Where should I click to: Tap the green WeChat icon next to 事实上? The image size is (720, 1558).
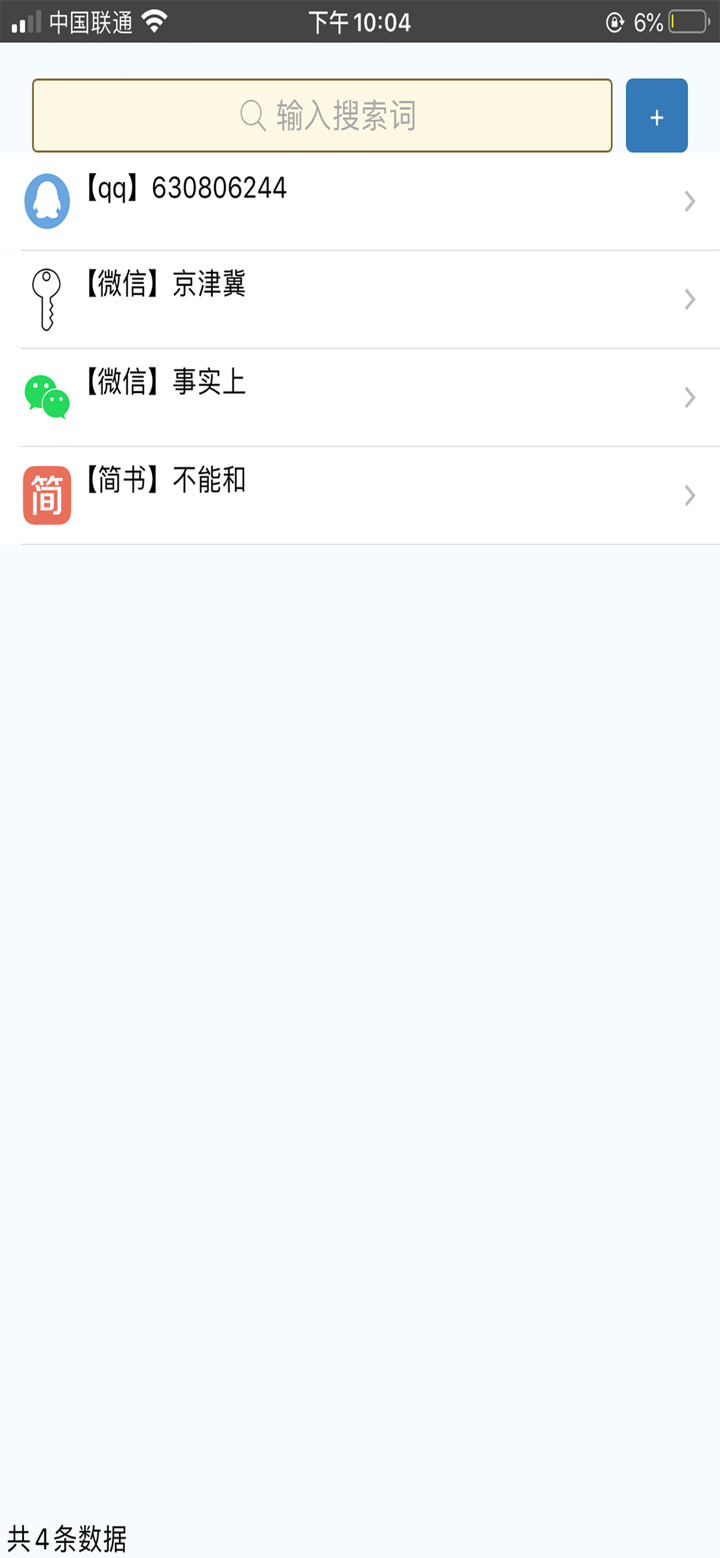coord(47,396)
